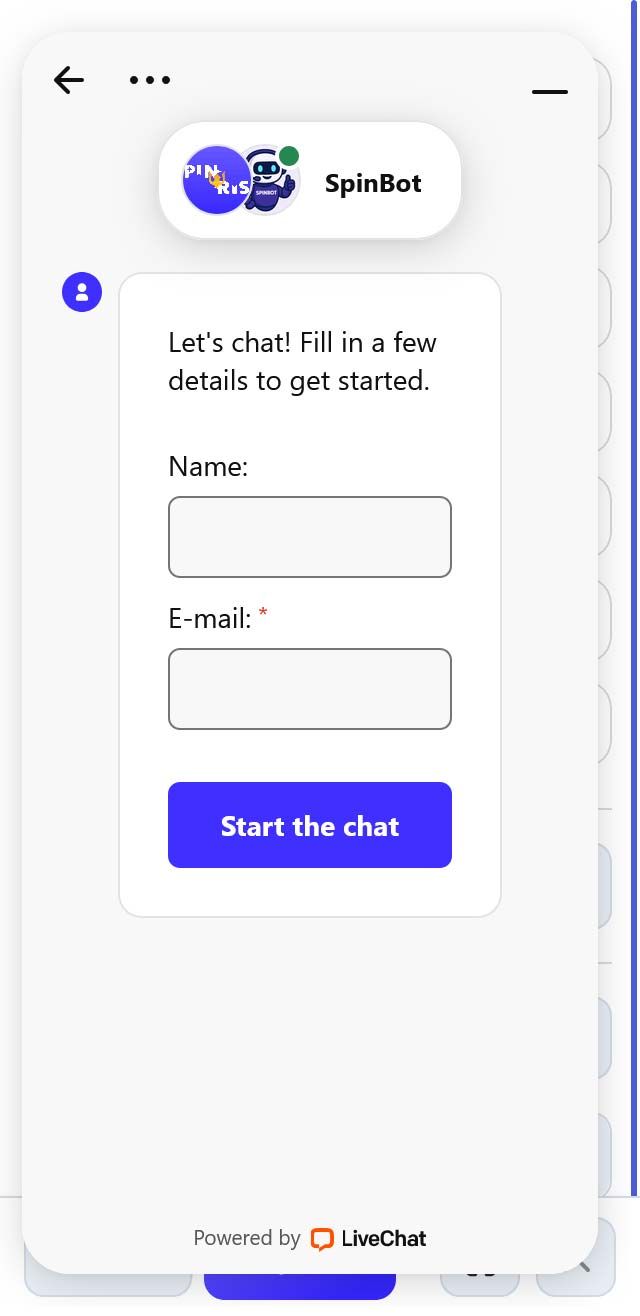Start the chat

tap(310, 825)
